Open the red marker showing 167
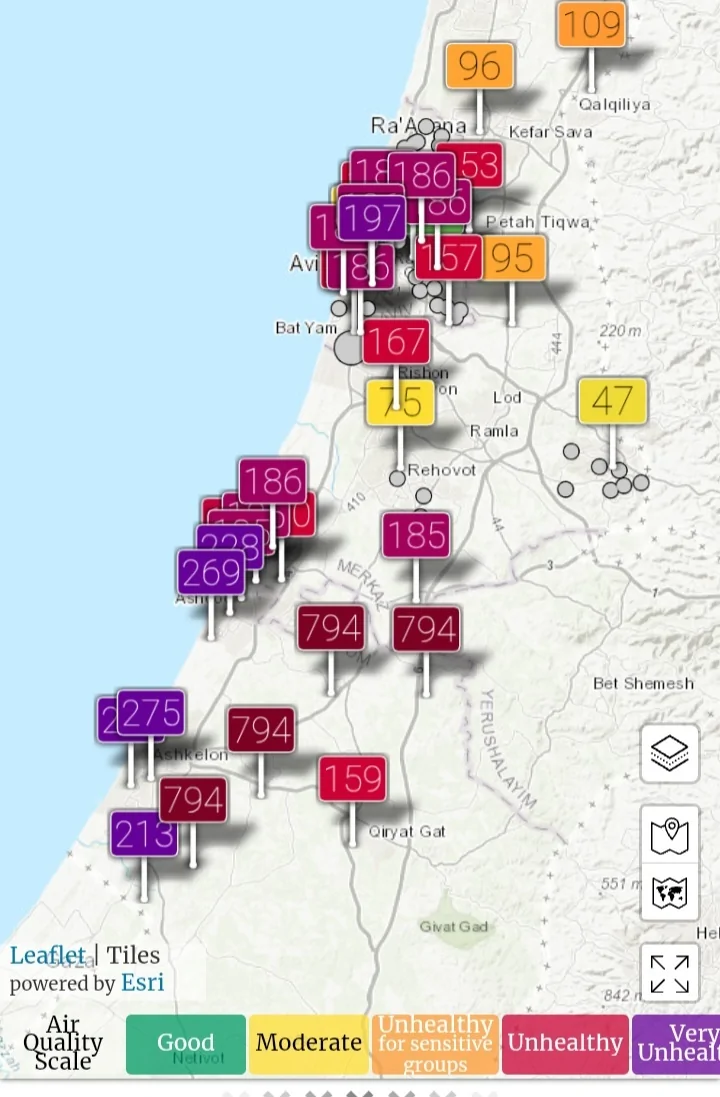This screenshot has width=720, height=1097. 397,342
